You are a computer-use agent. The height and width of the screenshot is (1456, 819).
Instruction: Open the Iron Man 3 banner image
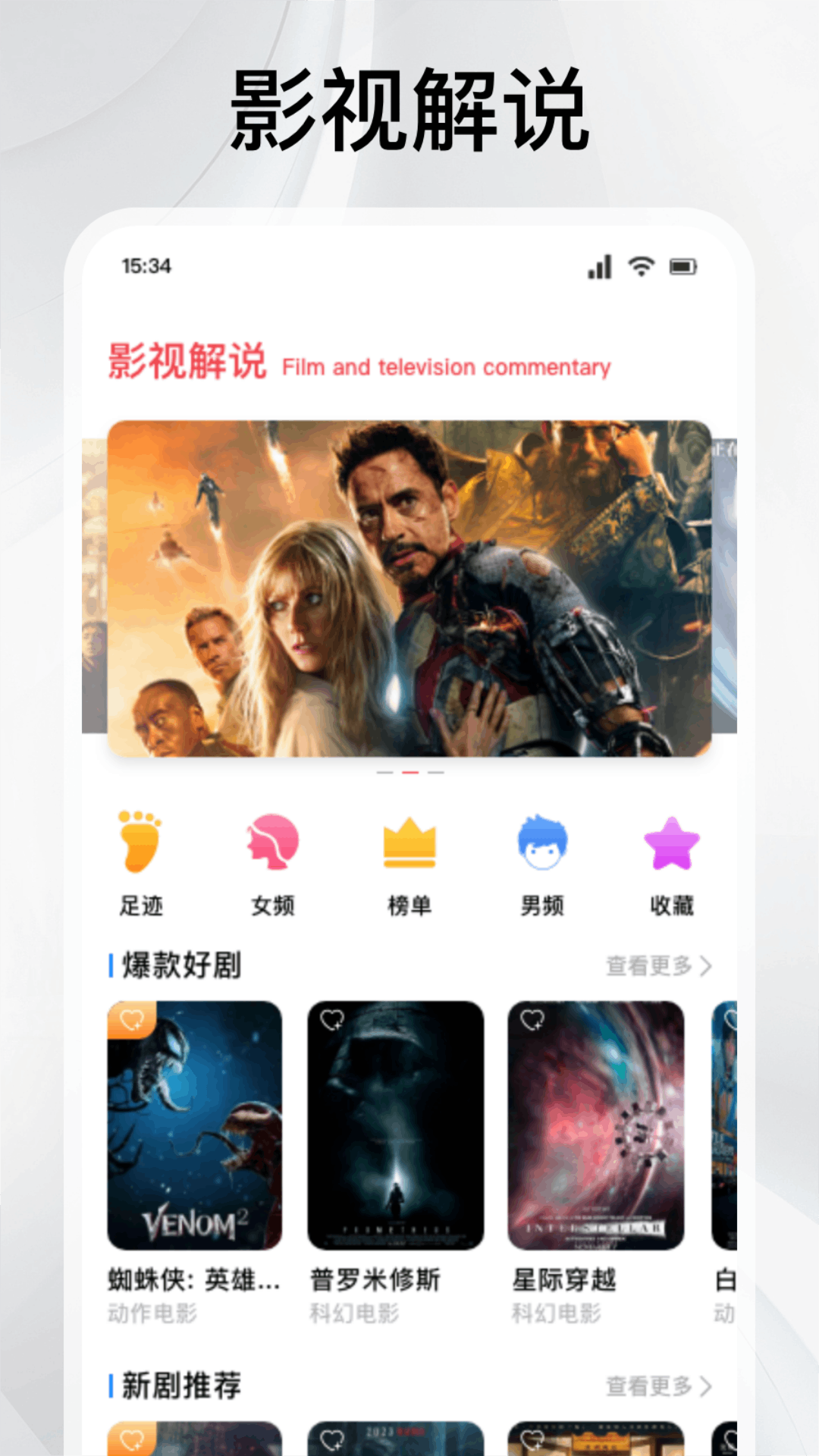409,591
